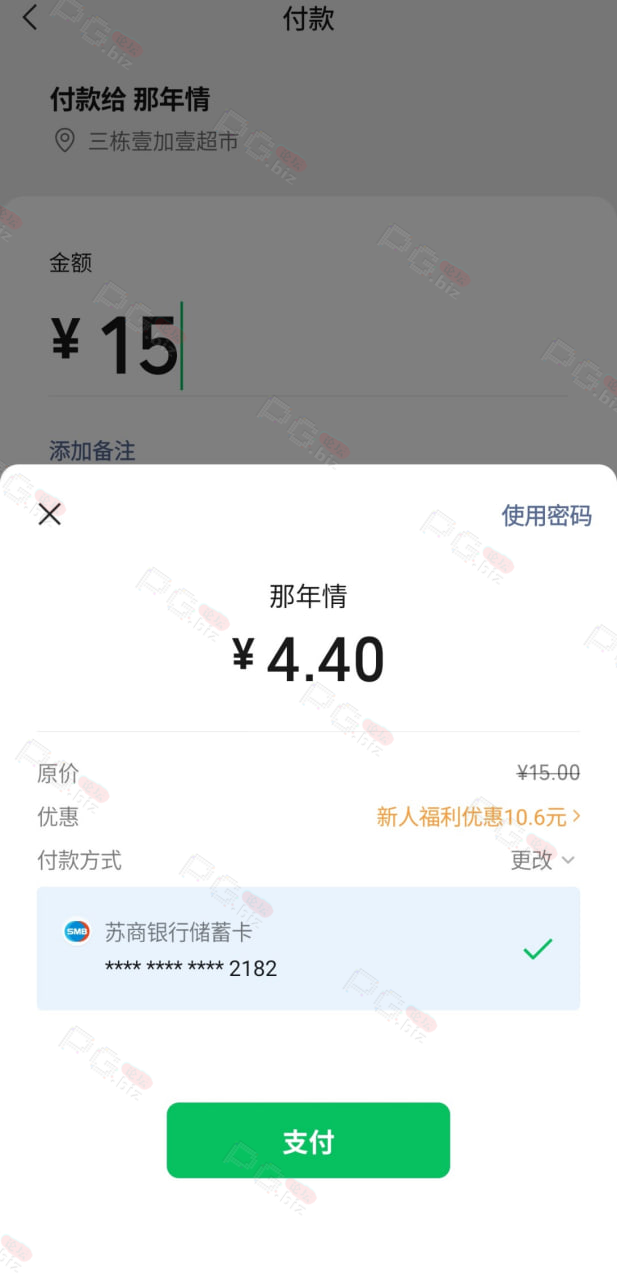Open the 新人福利优惠10.6元 discount details

(479, 817)
